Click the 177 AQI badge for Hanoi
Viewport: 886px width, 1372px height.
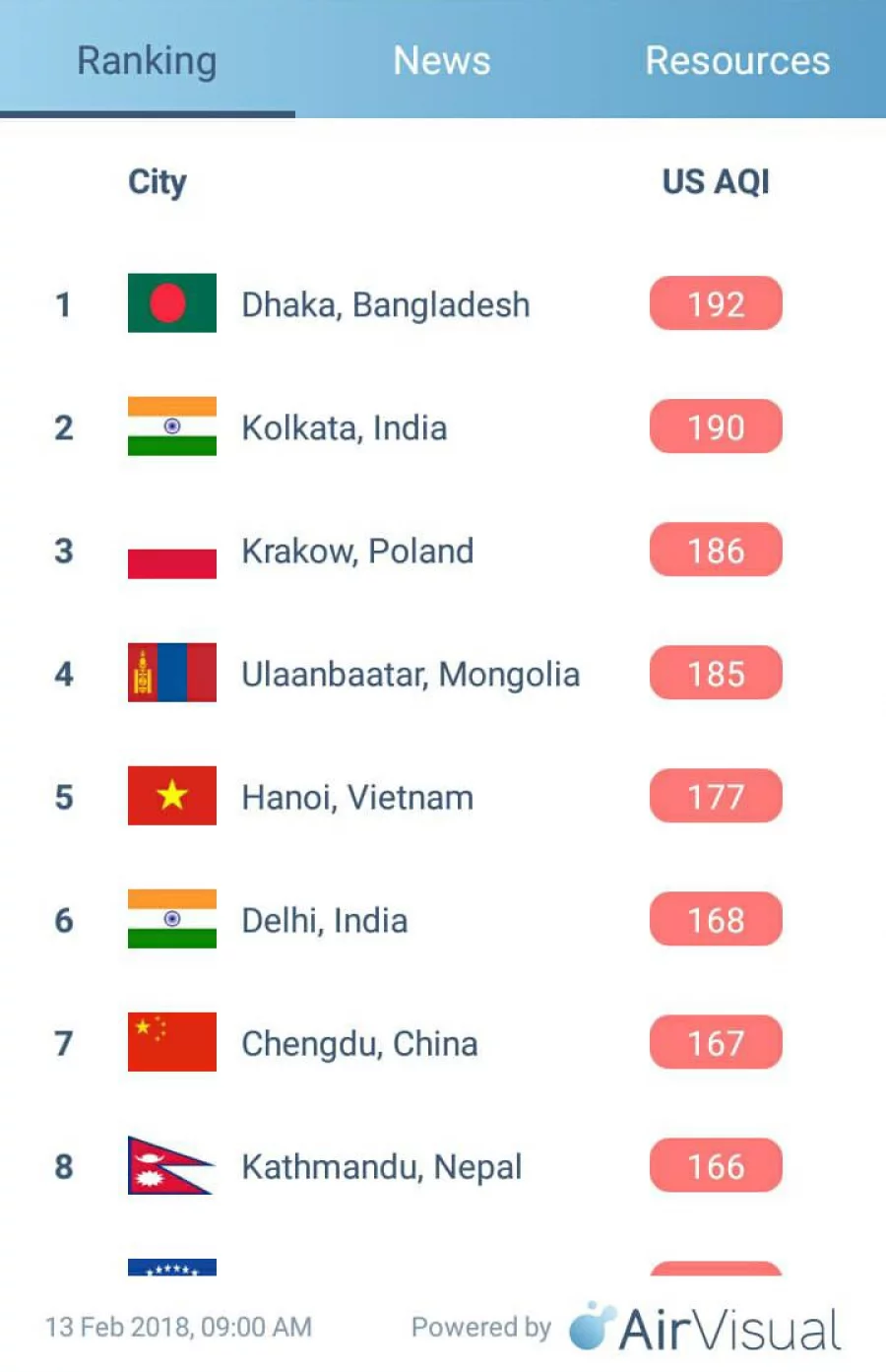coord(715,797)
